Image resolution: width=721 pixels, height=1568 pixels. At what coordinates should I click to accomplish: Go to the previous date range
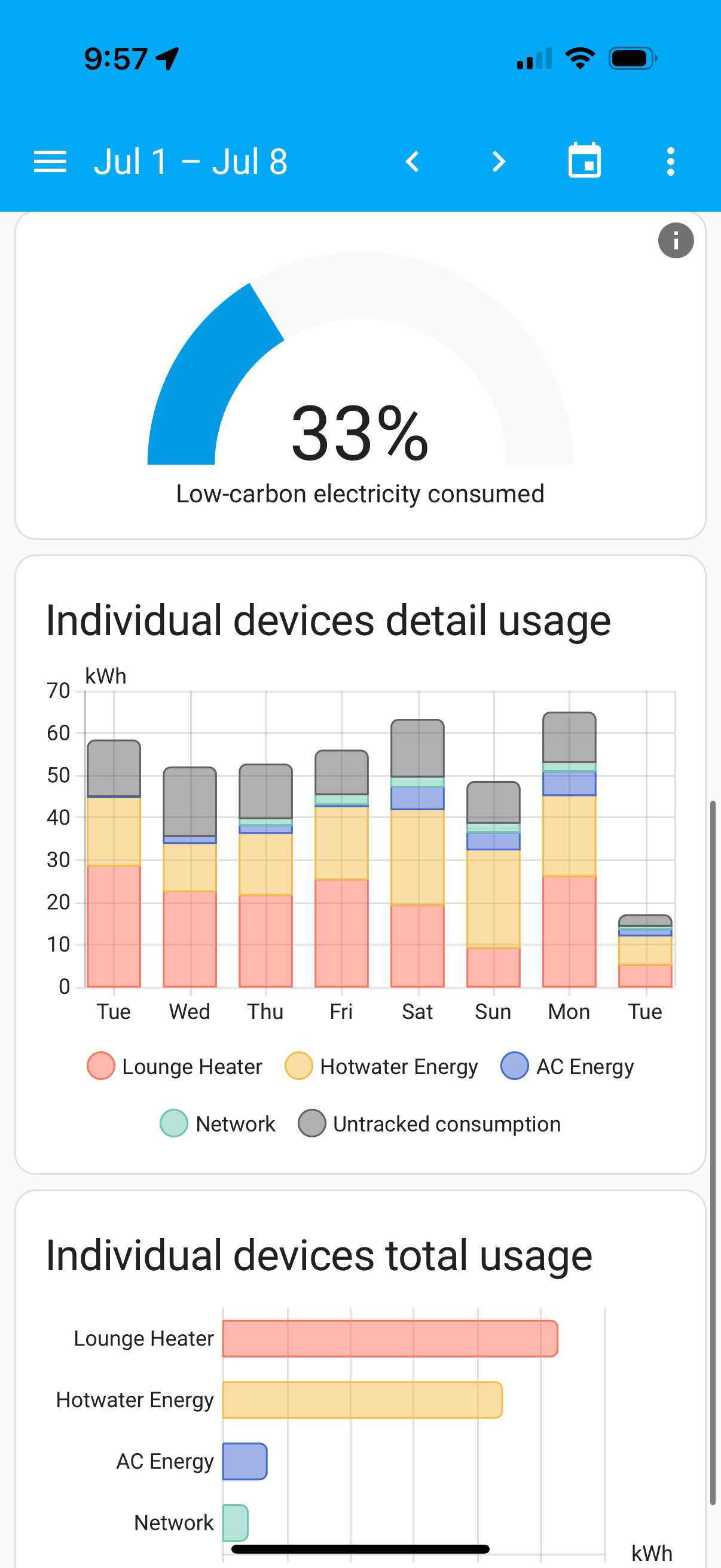tap(413, 162)
